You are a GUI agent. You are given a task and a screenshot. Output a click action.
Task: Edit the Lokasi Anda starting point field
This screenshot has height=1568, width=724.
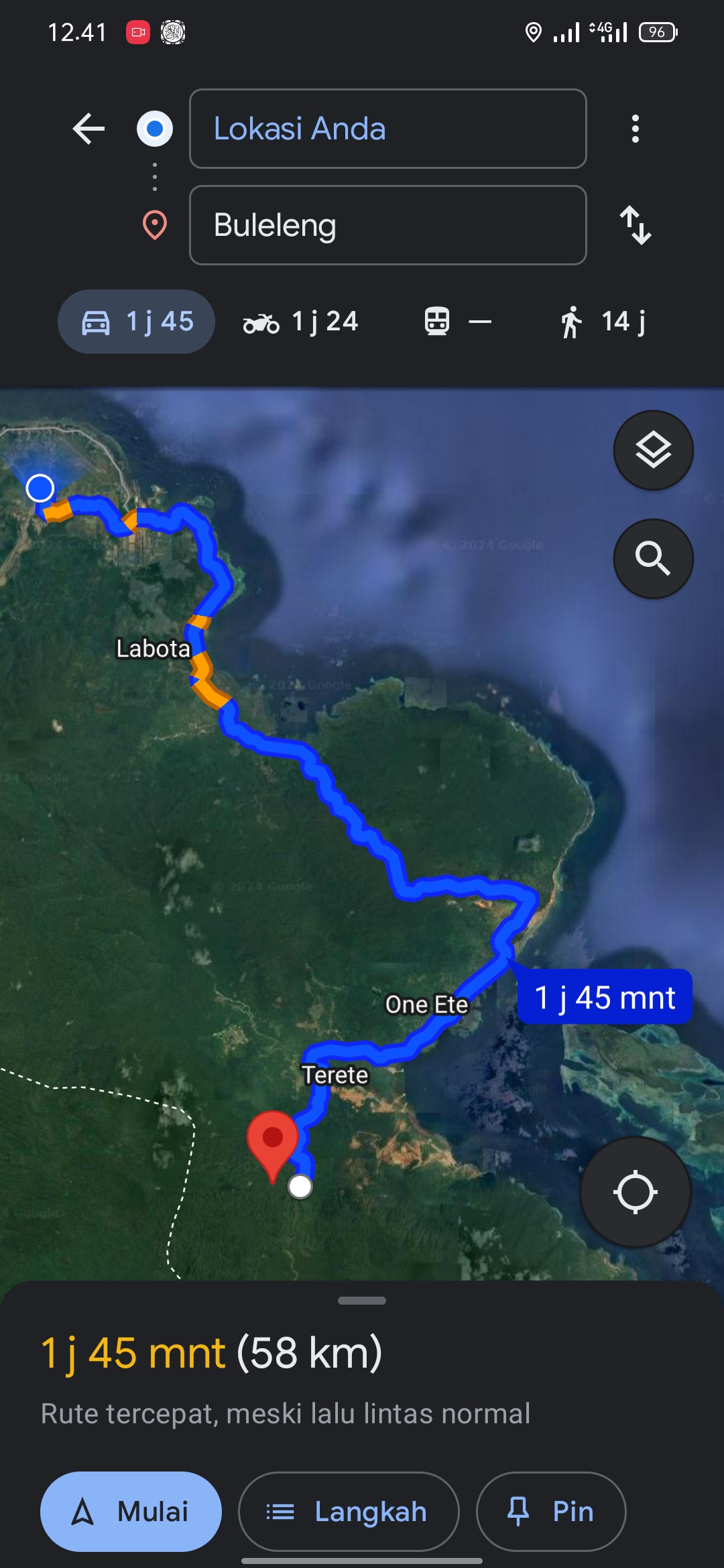(387, 129)
